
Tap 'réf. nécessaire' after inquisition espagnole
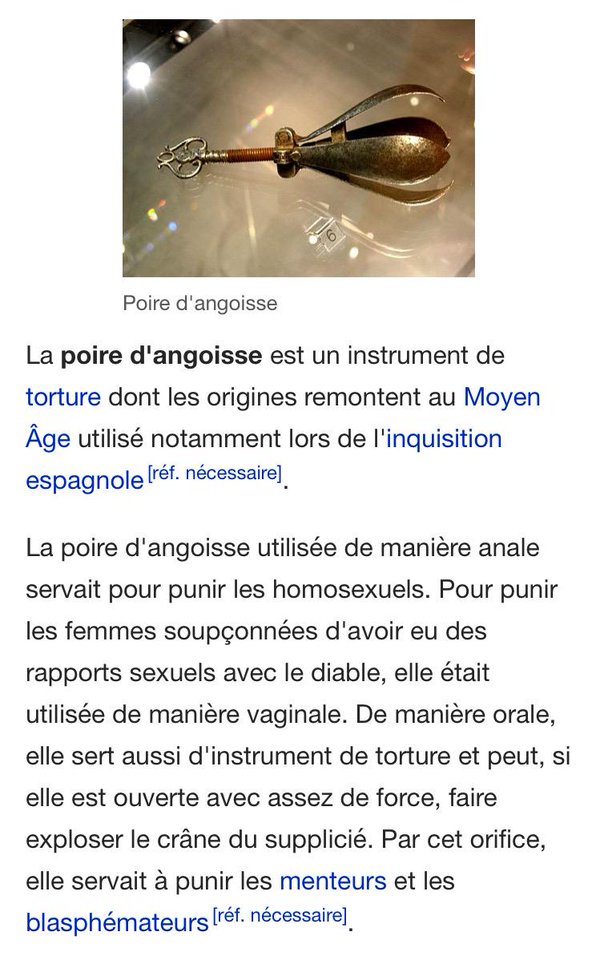point(215,473)
